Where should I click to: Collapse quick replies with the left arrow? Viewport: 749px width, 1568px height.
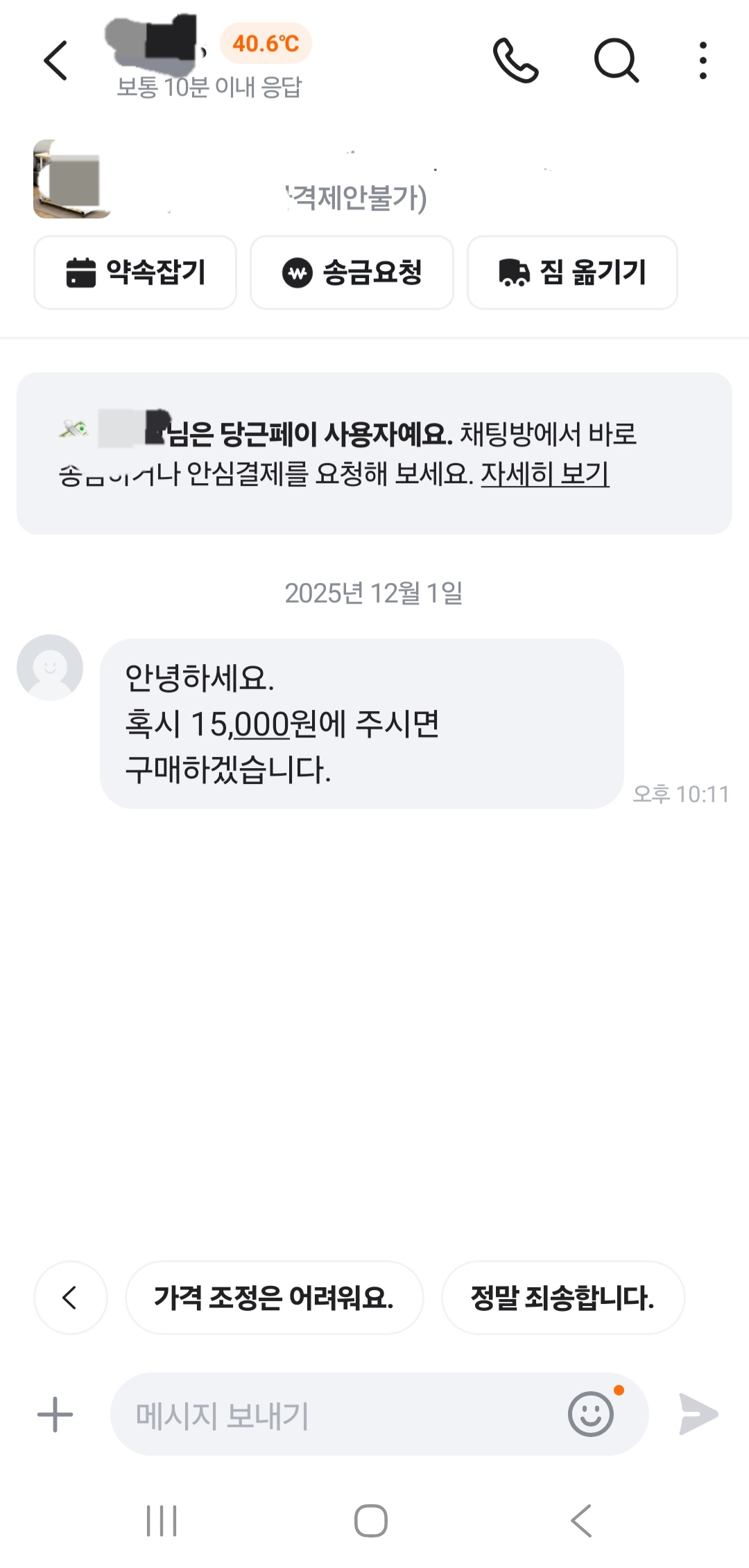[70, 1298]
